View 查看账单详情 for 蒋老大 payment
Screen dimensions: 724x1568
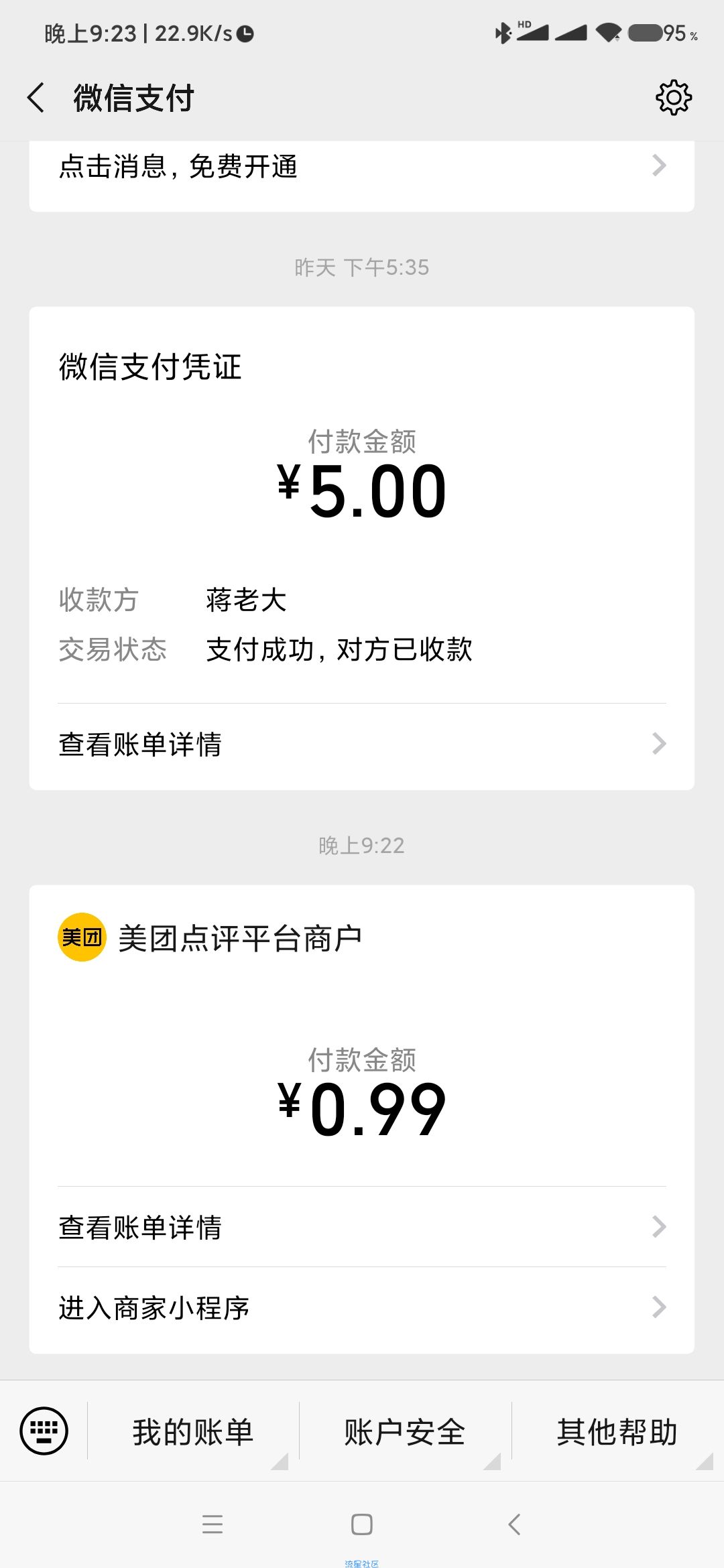pos(362,744)
